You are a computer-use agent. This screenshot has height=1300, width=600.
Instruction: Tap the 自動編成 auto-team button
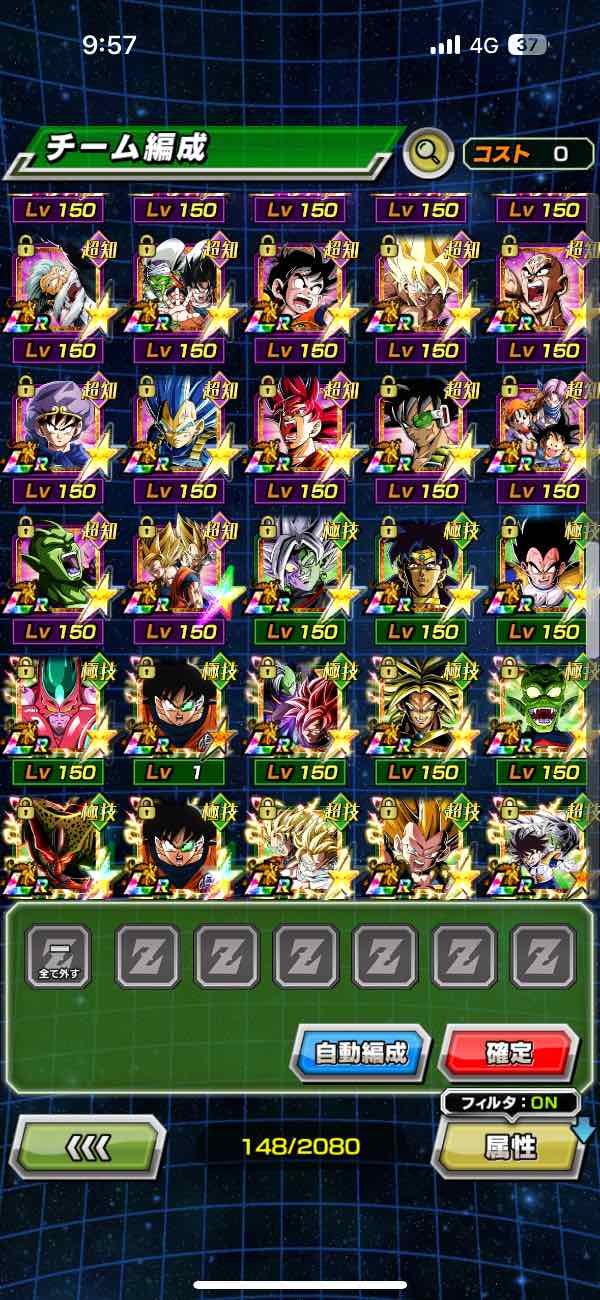tap(360, 1053)
